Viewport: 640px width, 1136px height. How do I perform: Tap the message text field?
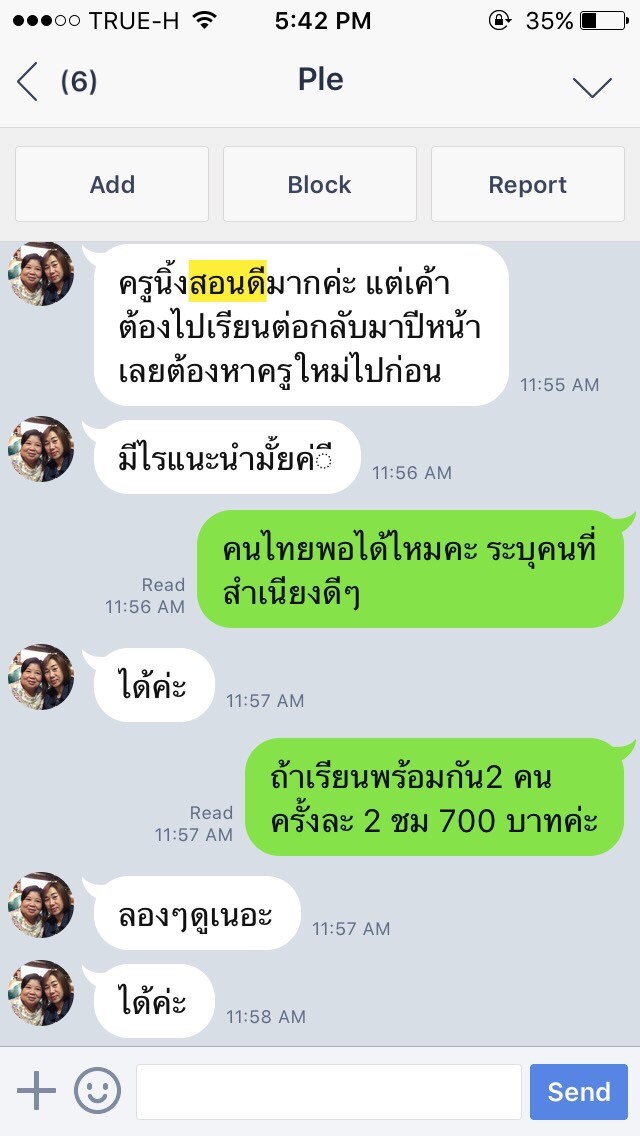pos(328,1091)
